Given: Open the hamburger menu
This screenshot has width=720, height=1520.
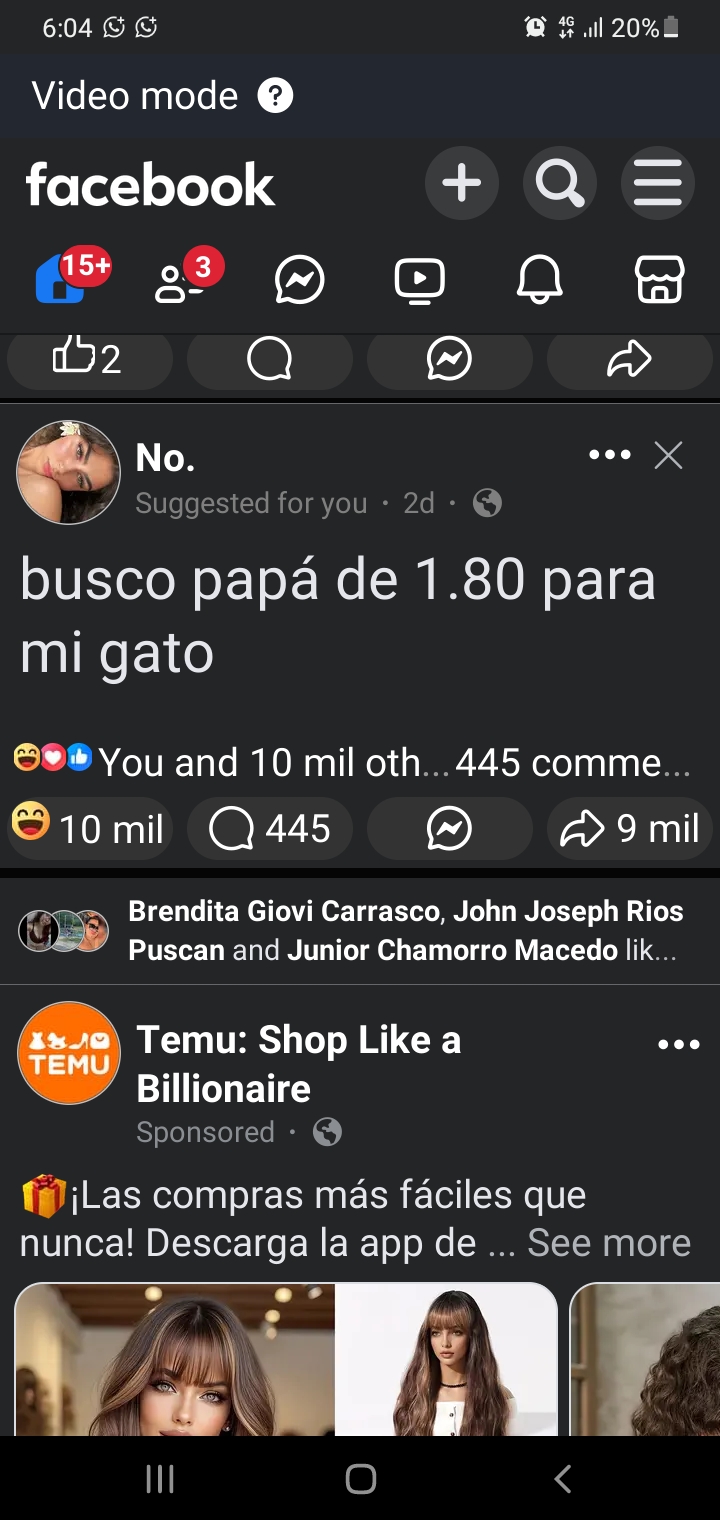Looking at the screenshot, I should click(657, 184).
